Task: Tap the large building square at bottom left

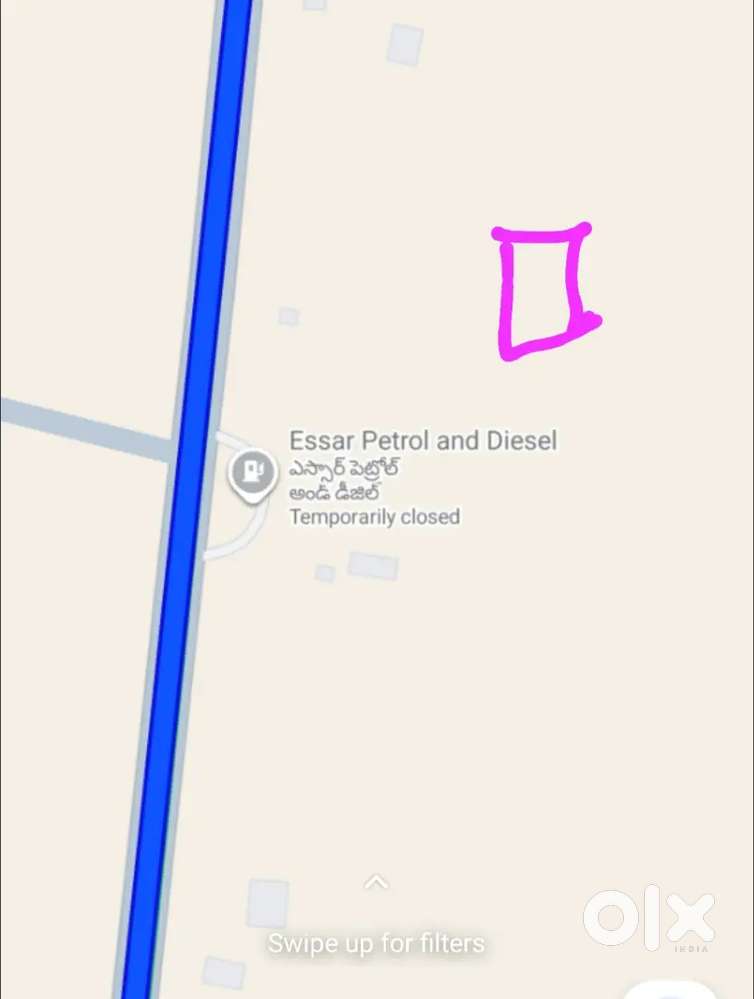Action: [265, 901]
